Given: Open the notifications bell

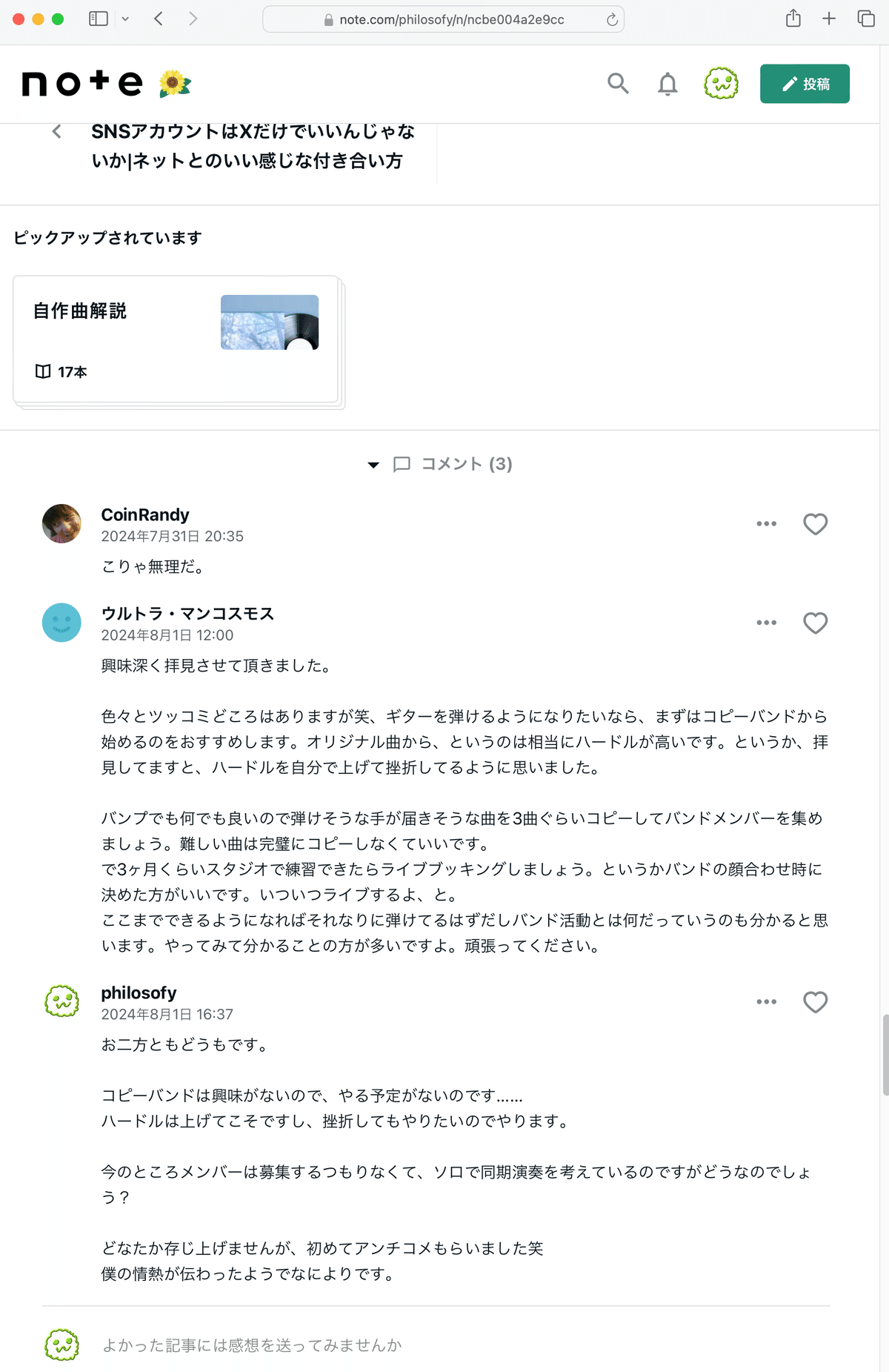Looking at the screenshot, I should [x=666, y=84].
